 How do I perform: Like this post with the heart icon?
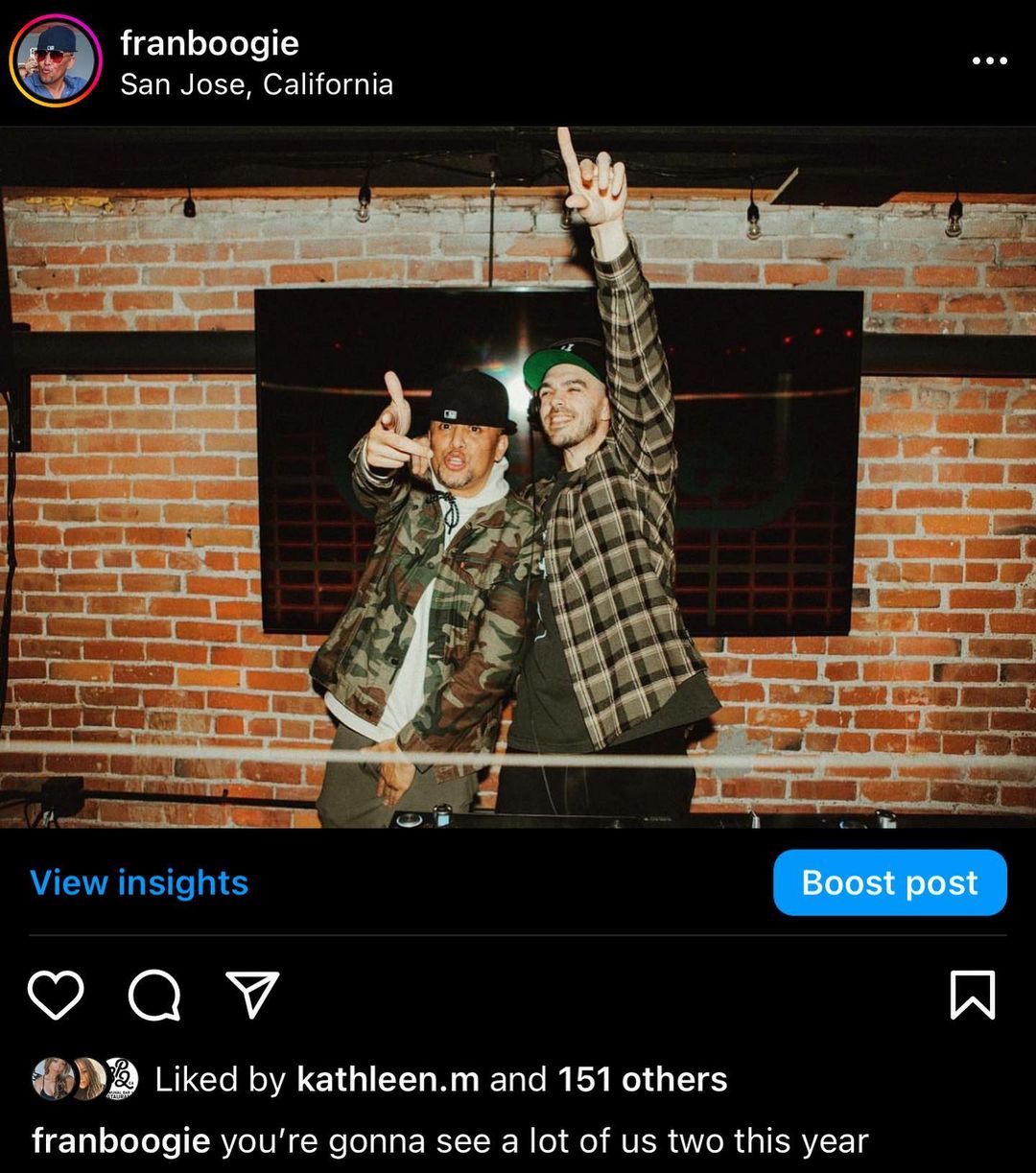[56, 995]
